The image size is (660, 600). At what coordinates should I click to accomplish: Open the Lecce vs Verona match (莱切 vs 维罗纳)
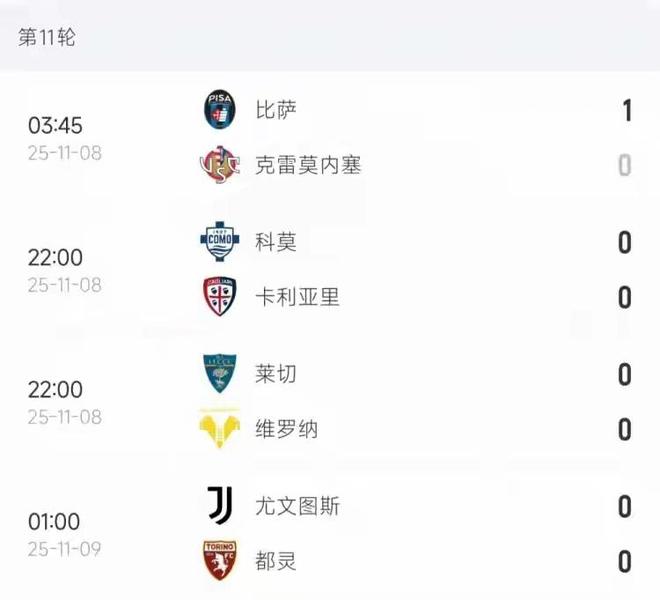pos(330,402)
